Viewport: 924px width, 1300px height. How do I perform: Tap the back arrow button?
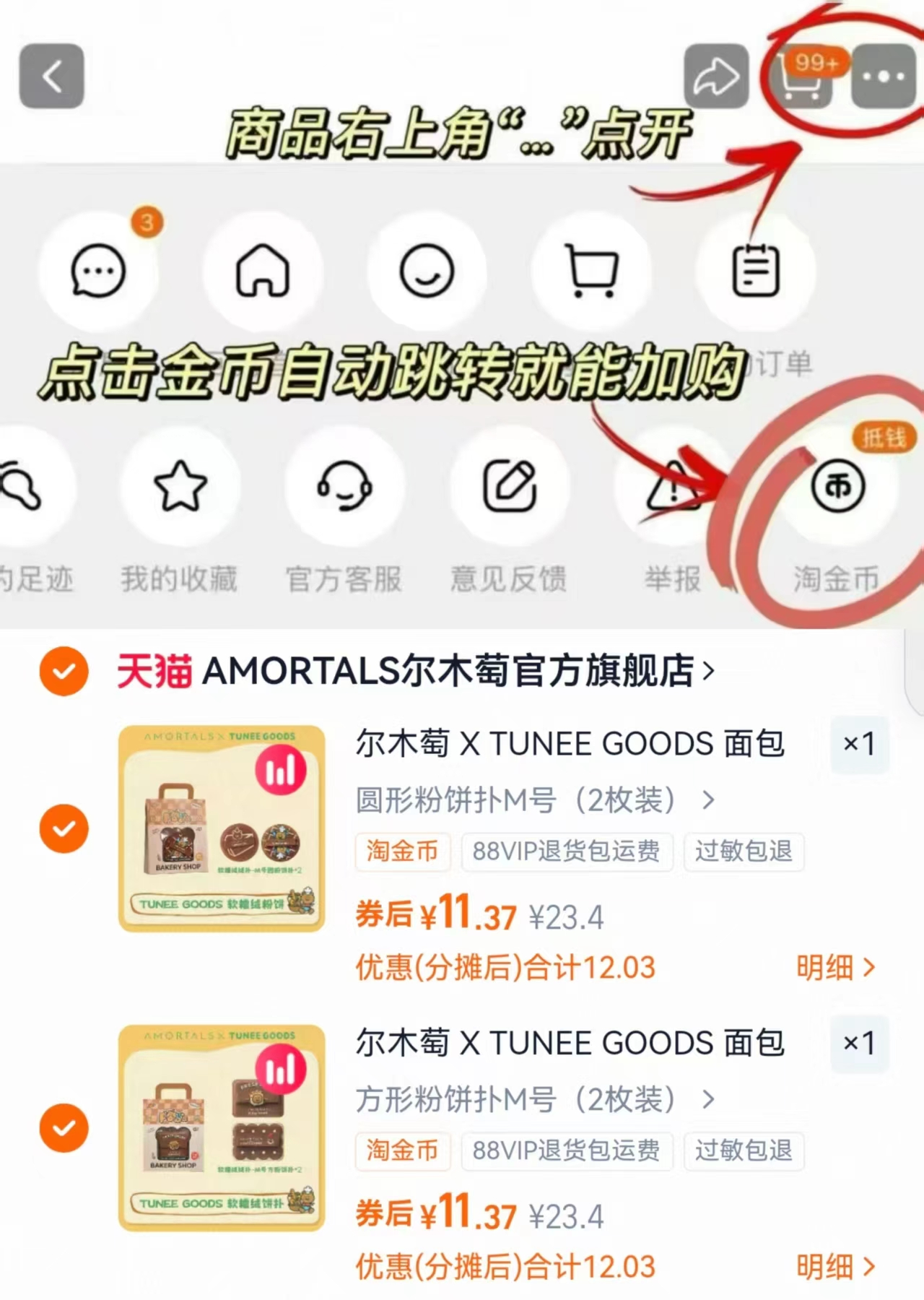tap(51, 76)
